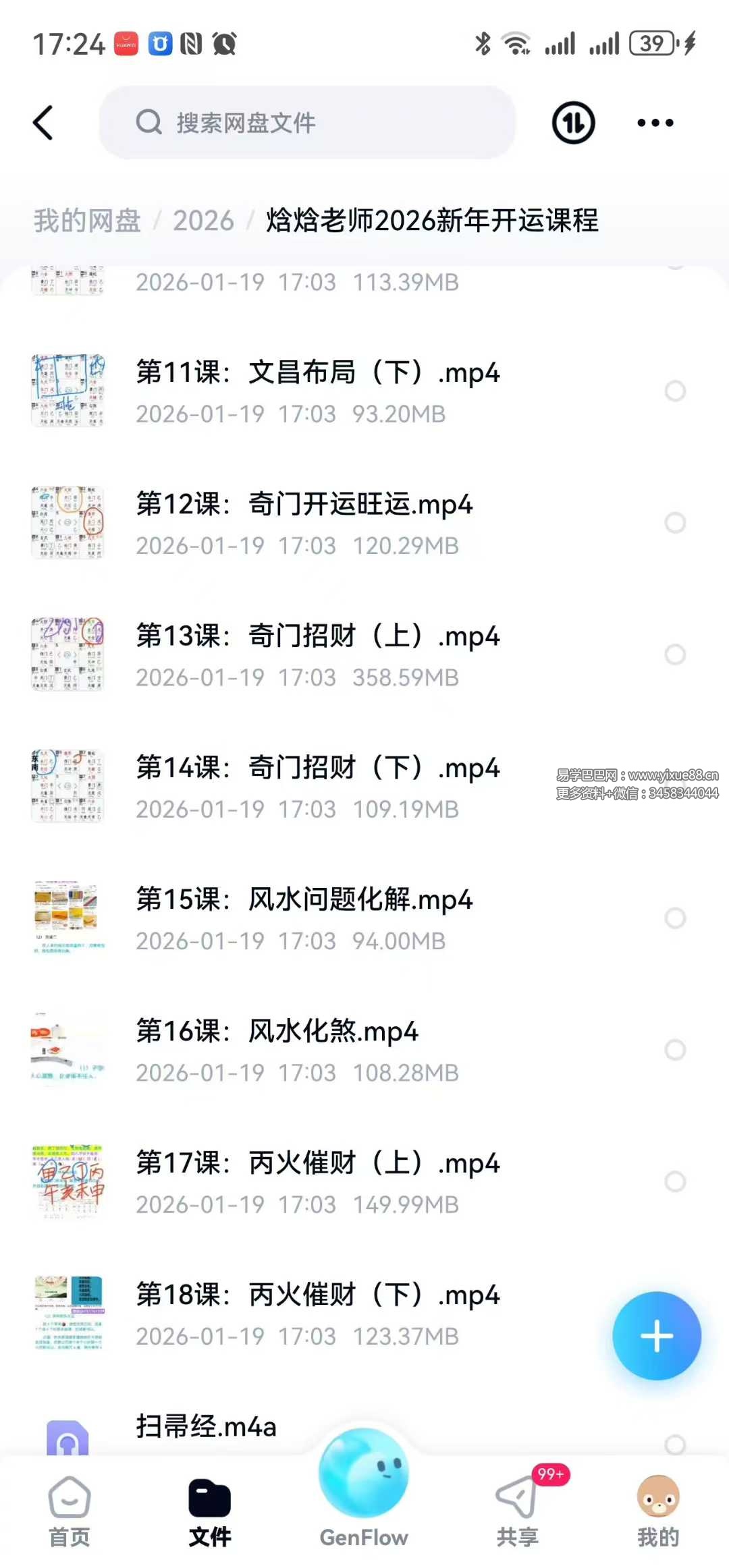Switch to the 共享 tab
The width and height of the screenshot is (729, 1568).
518,1511
